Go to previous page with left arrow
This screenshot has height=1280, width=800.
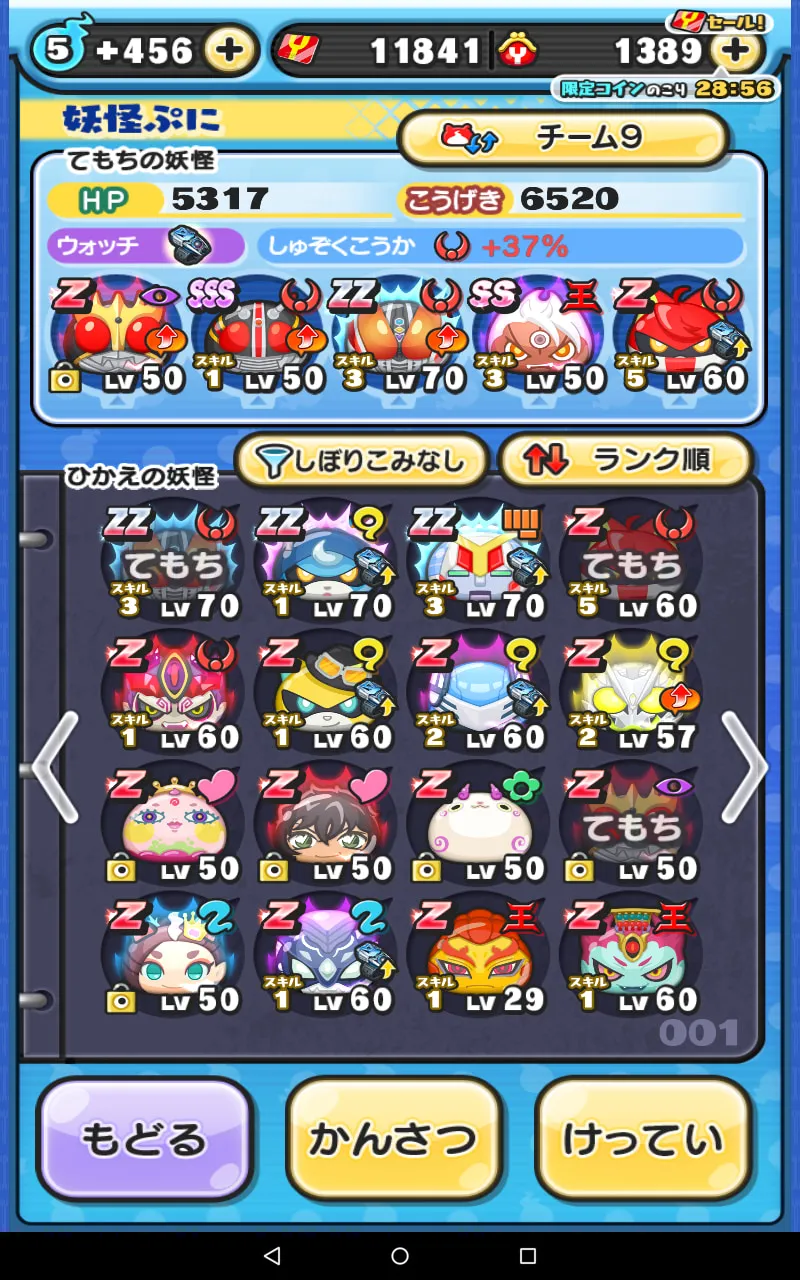coord(55,768)
